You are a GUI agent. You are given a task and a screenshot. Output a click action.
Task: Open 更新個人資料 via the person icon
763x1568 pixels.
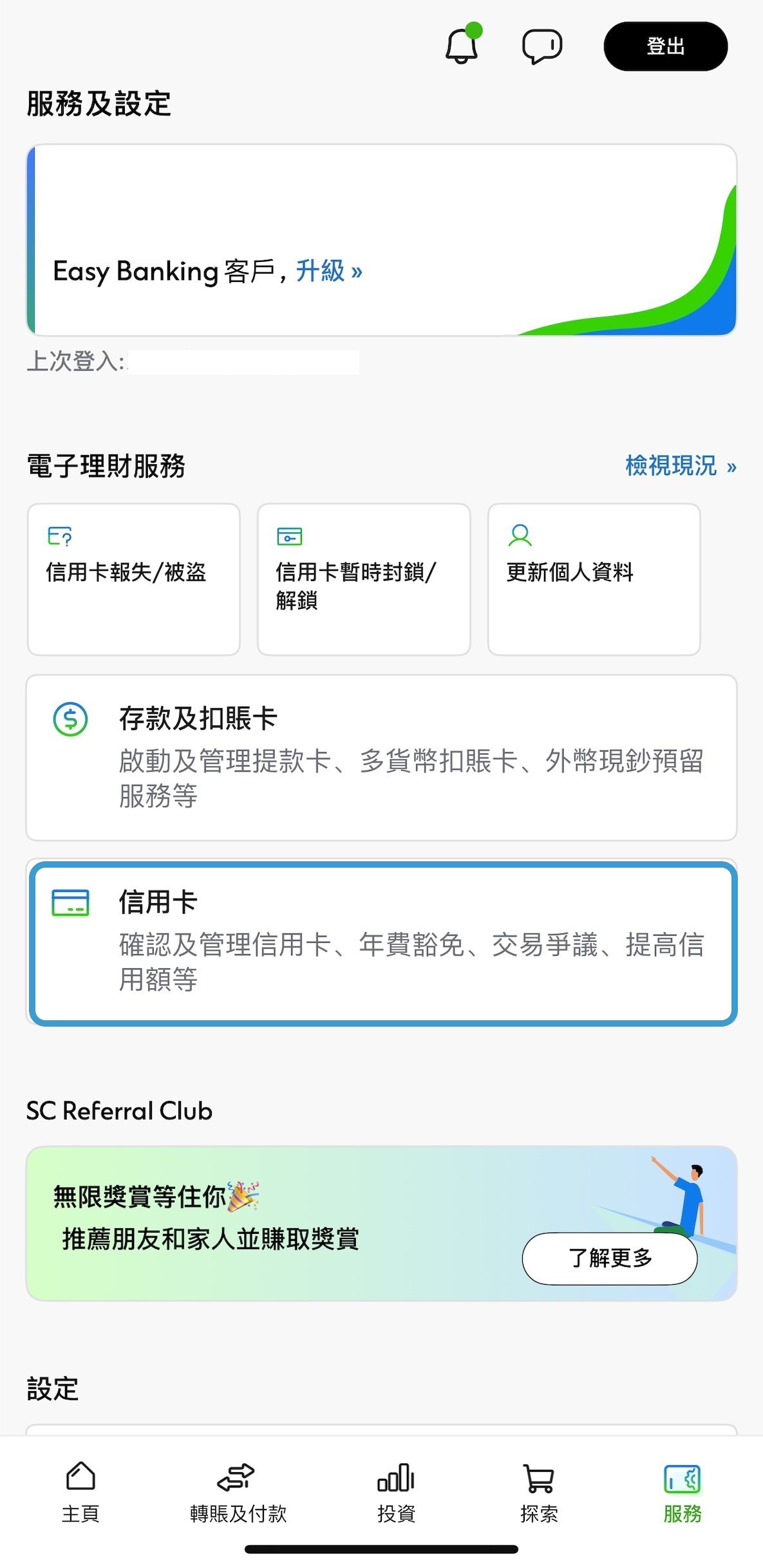click(519, 536)
